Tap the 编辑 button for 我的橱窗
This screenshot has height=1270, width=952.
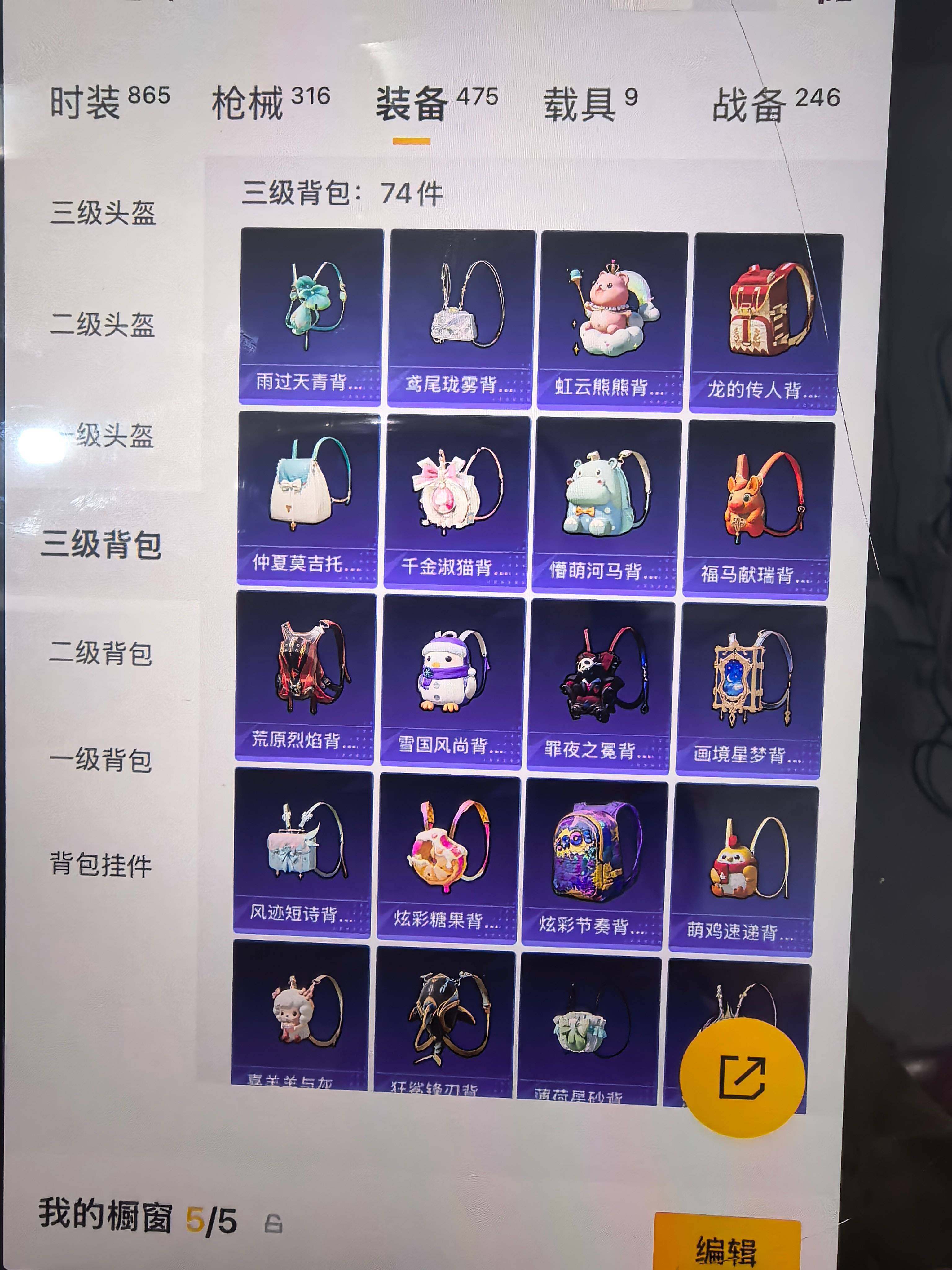[726, 1246]
